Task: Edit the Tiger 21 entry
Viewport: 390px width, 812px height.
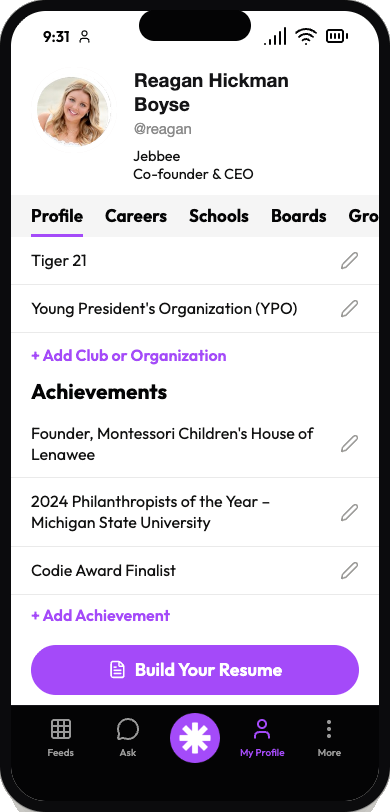Action: [x=349, y=260]
